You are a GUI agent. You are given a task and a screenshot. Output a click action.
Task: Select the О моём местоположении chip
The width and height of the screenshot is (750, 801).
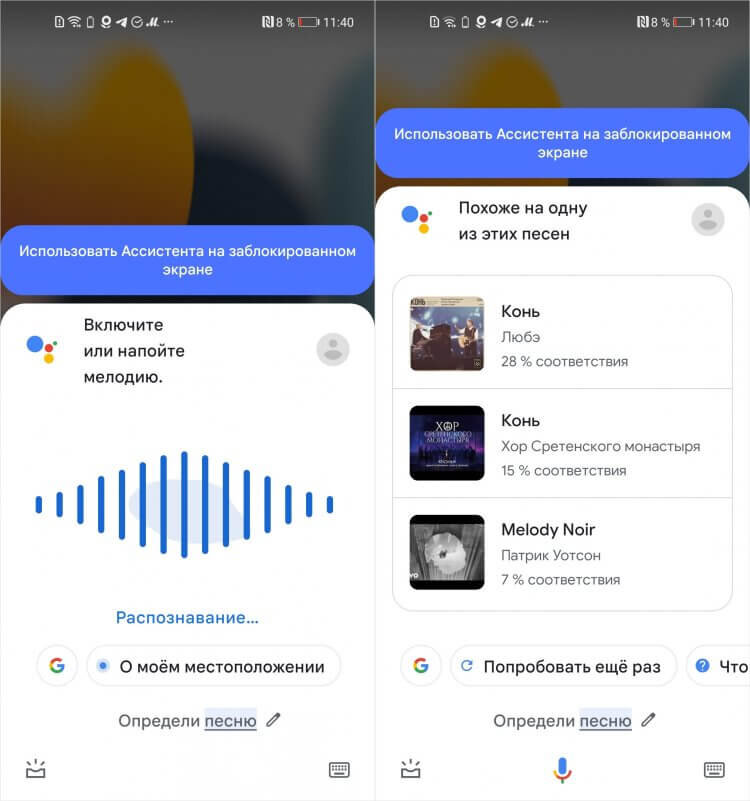(x=213, y=666)
